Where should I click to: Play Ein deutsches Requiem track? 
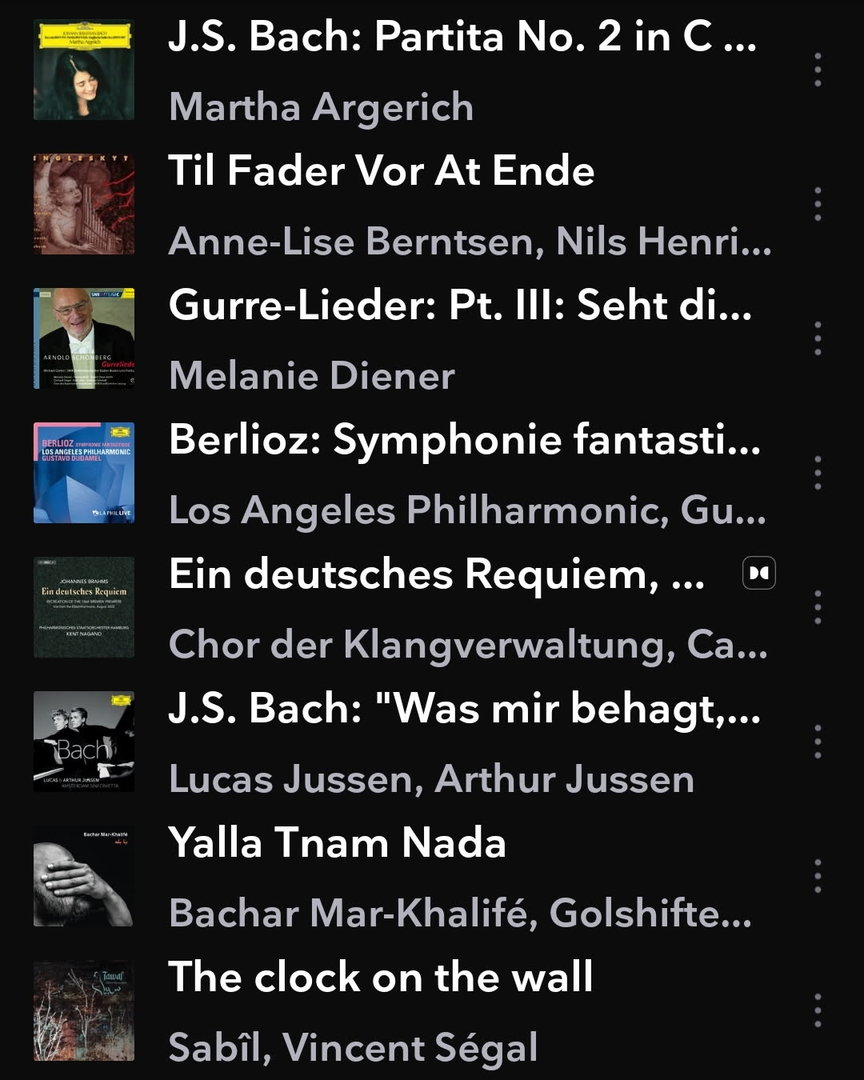(x=437, y=575)
